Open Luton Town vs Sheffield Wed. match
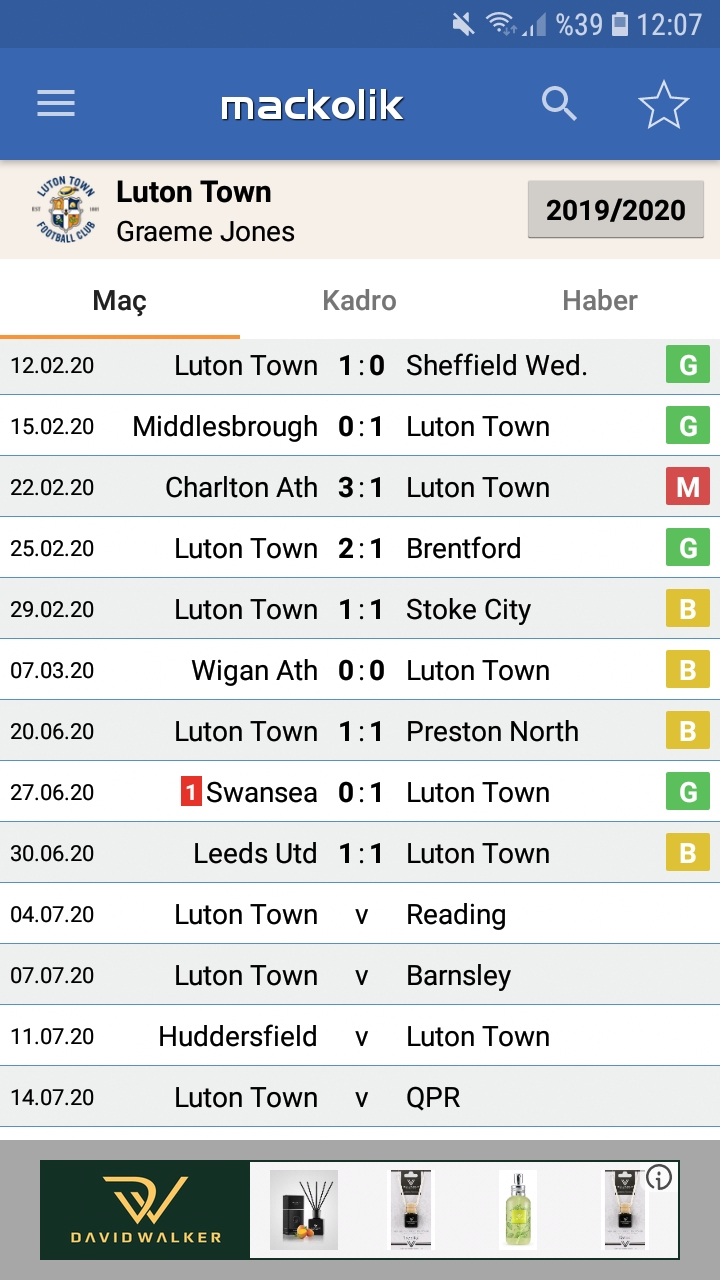 (x=360, y=365)
